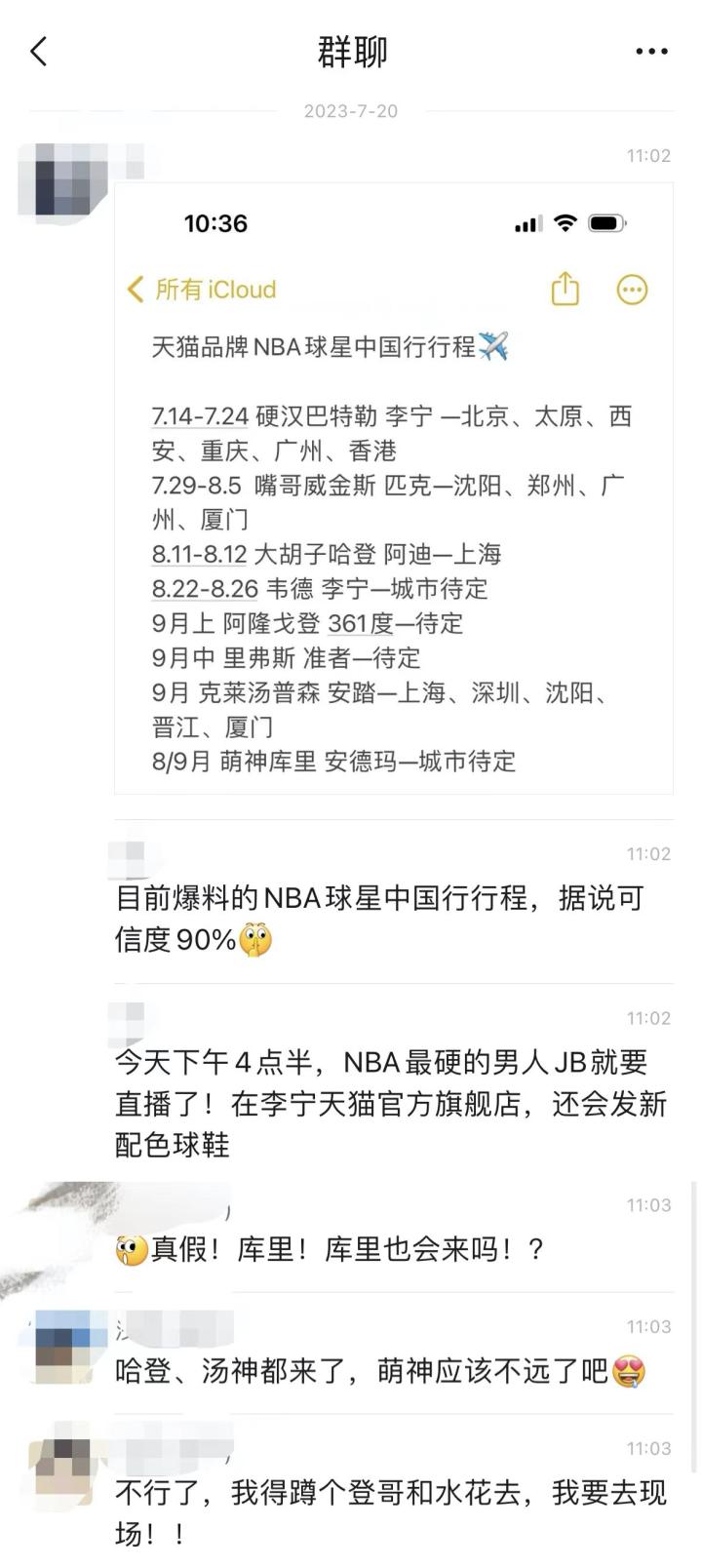The height and width of the screenshot is (1568, 702).
Task: View the shared NBA球星中国行行程 screenshot image
Action: click(x=393, y=488)
